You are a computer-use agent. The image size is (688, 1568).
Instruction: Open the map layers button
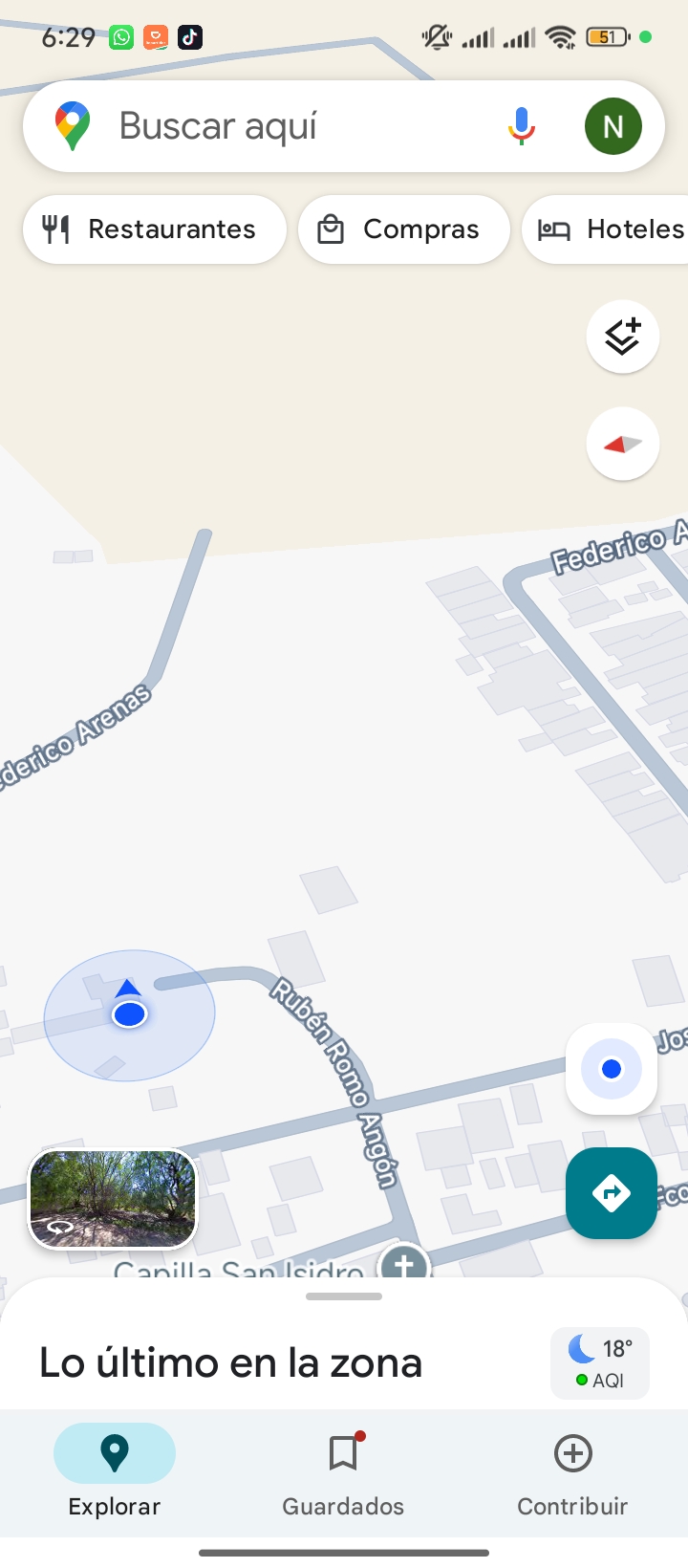622,337
